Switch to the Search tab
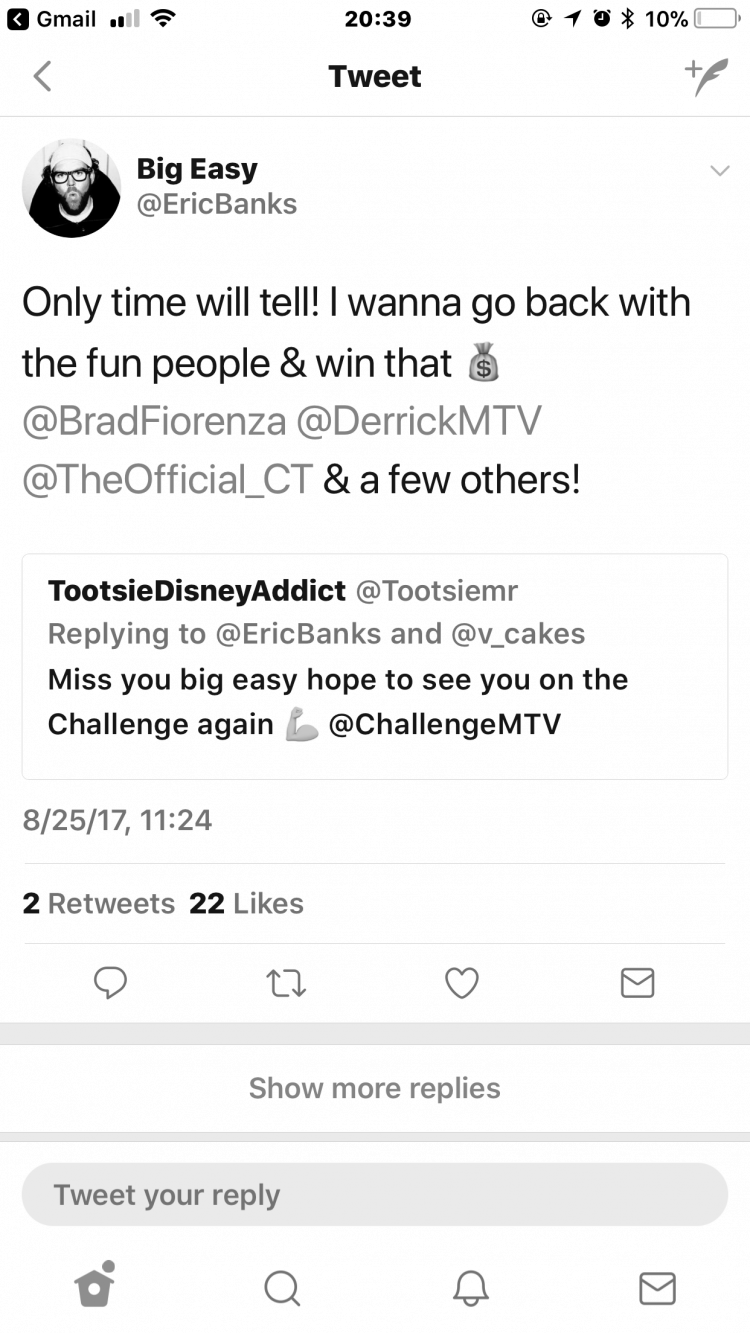Viewport: 750px width, 1333px height. 282,1287
